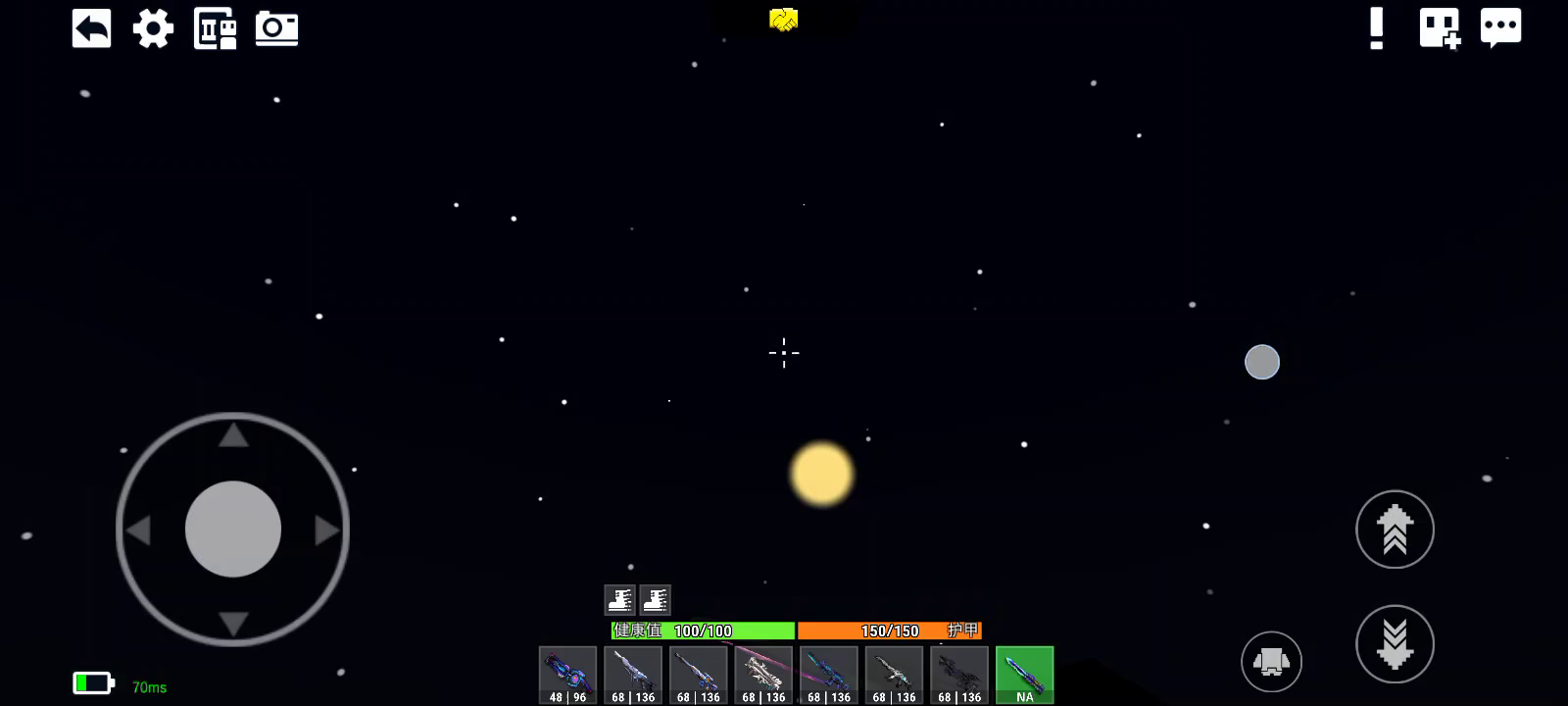The width and height of the screenshot is (1568, 706).
Task: Open the chat bubble
Action: click(x=1500, y=28)
